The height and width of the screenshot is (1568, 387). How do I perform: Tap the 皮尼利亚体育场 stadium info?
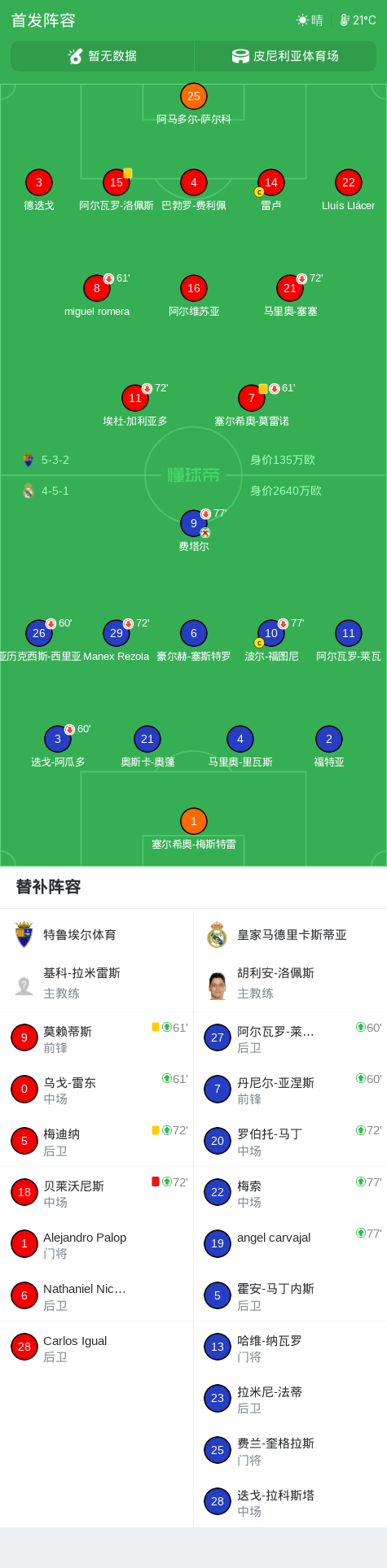pos(285,56)
